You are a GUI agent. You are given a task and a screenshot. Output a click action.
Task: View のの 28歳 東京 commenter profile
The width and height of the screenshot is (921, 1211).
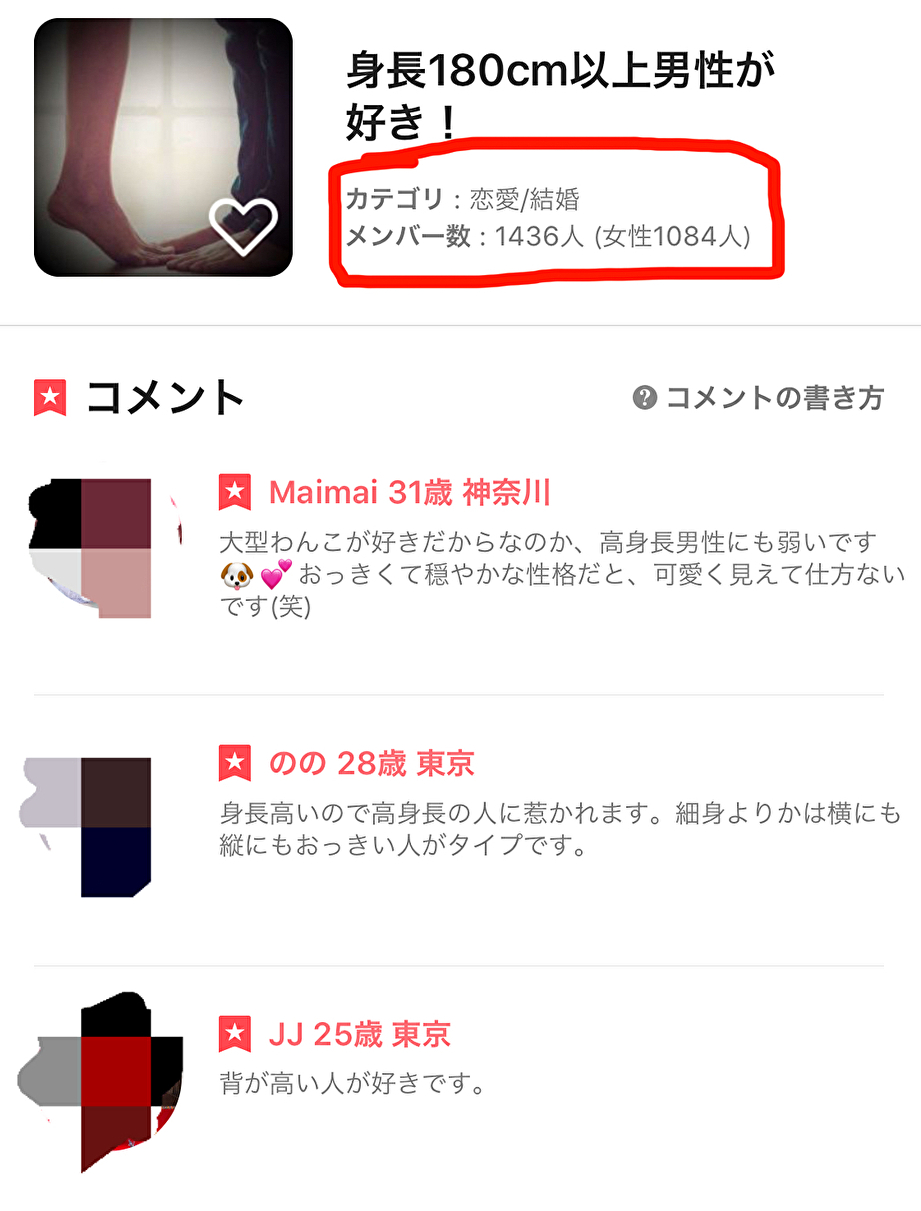tap(371, 764)
